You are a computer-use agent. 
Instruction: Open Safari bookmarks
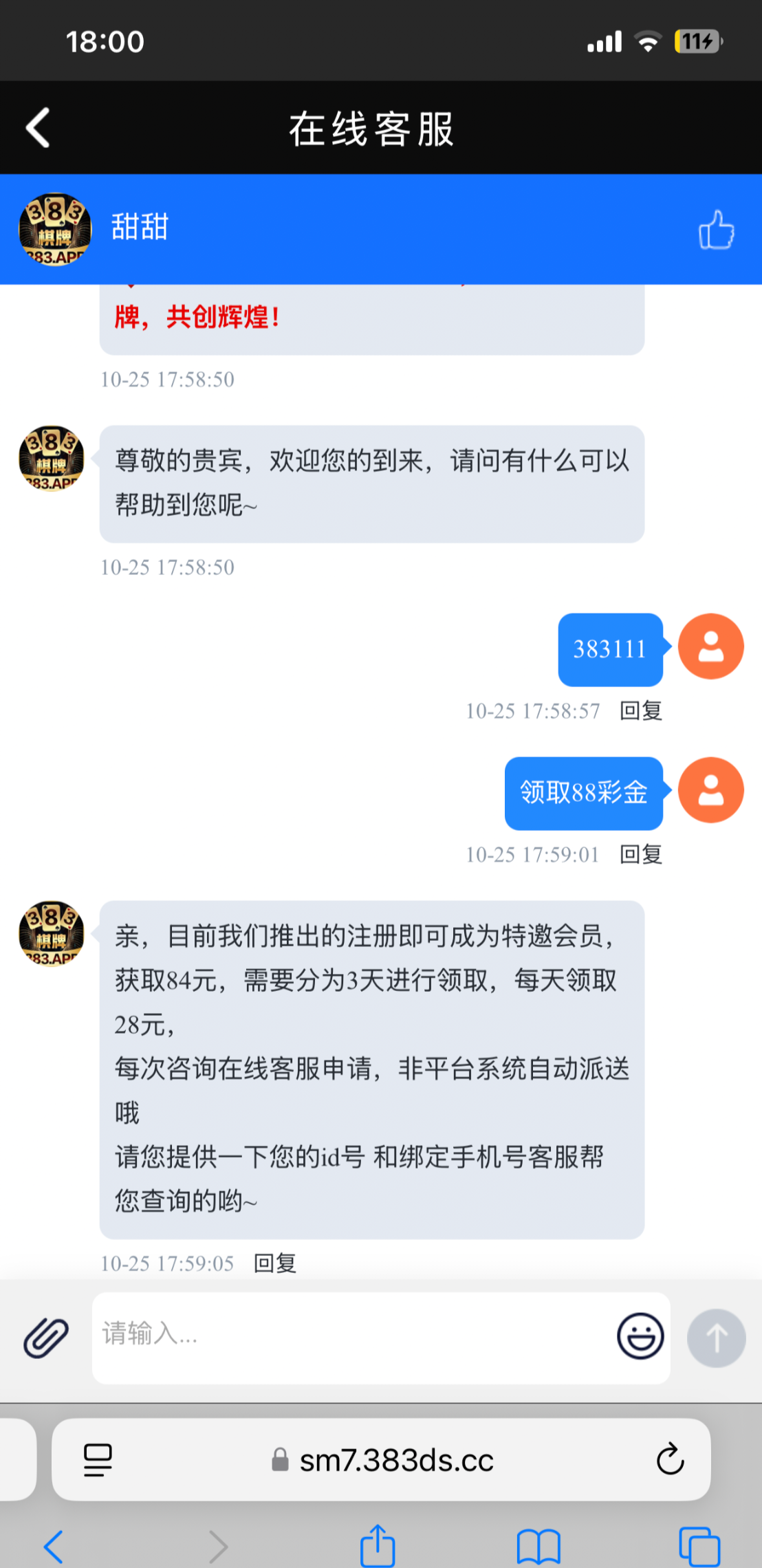(538, 1546)
